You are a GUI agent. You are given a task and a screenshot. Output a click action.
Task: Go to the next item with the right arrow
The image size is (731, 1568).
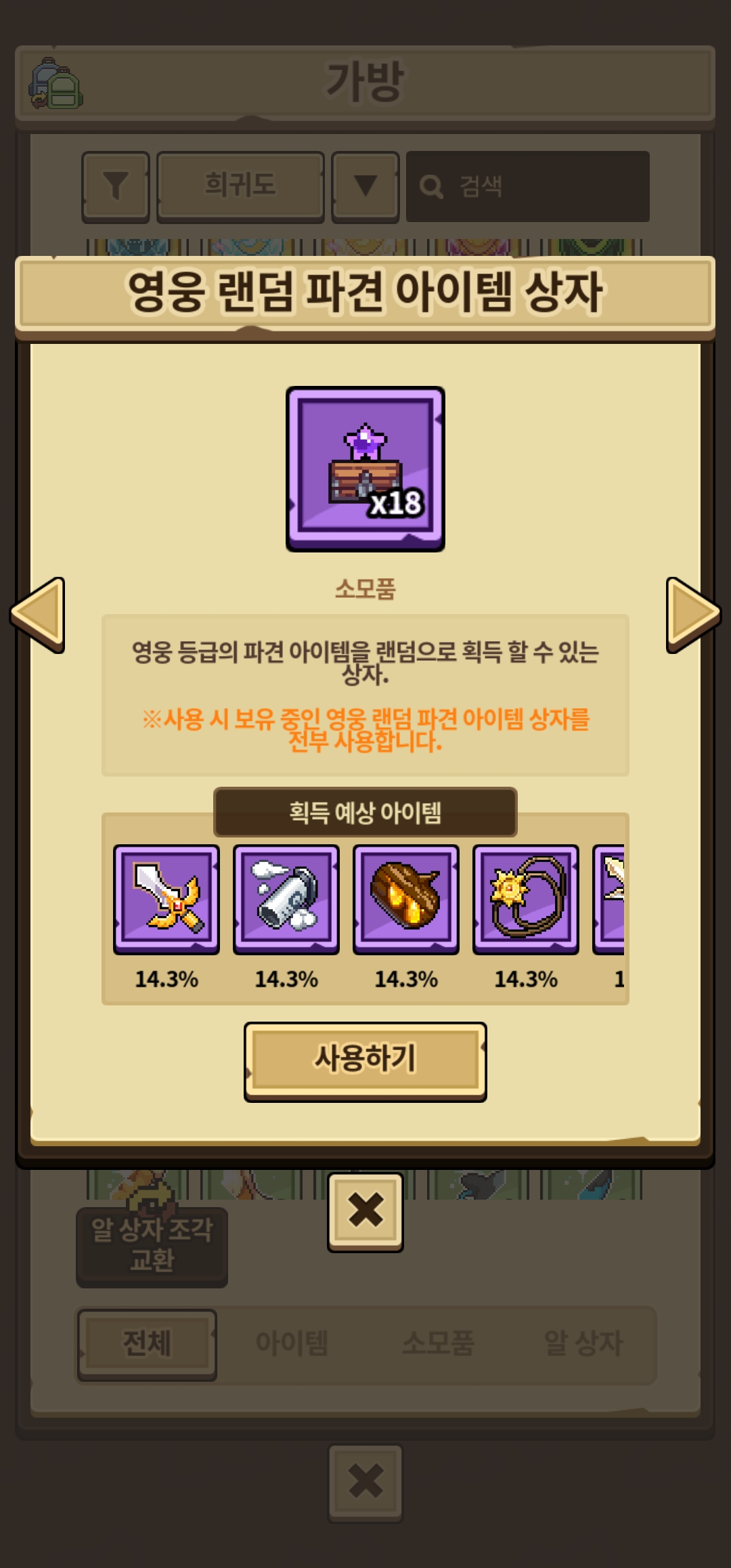point(693,615)
